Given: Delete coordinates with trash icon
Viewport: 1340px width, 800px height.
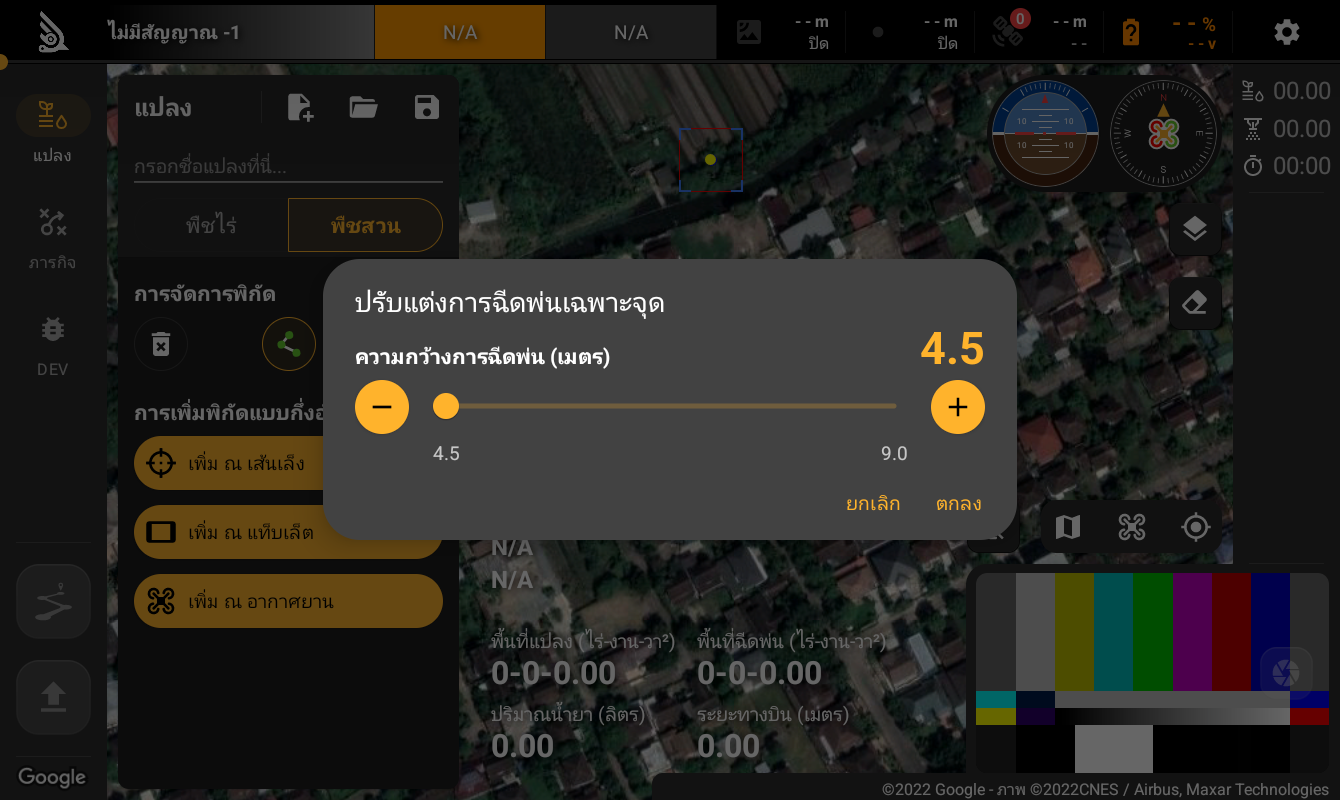Looking at the screenshot, I should click(x=161, y=344).
